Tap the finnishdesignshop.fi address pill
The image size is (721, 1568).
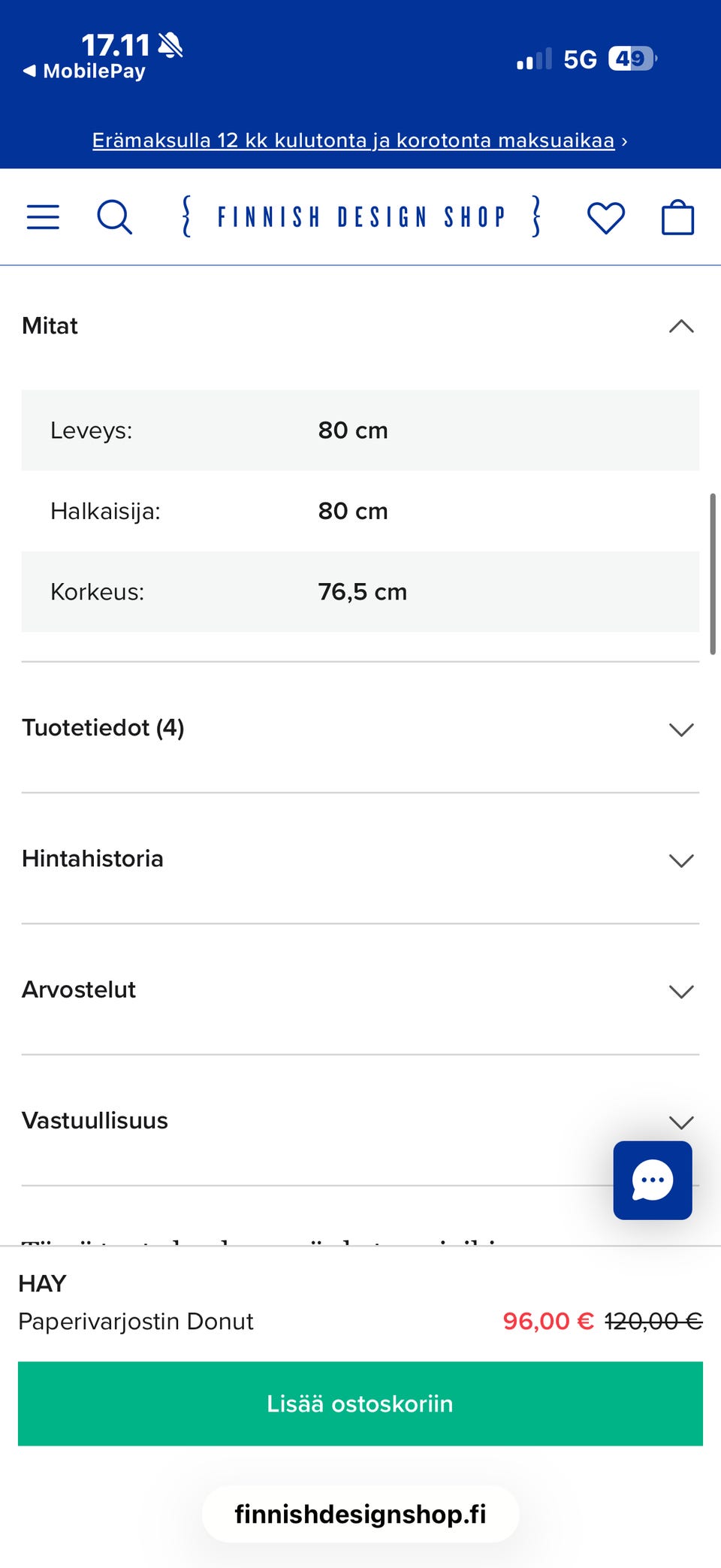[360, 1514]
